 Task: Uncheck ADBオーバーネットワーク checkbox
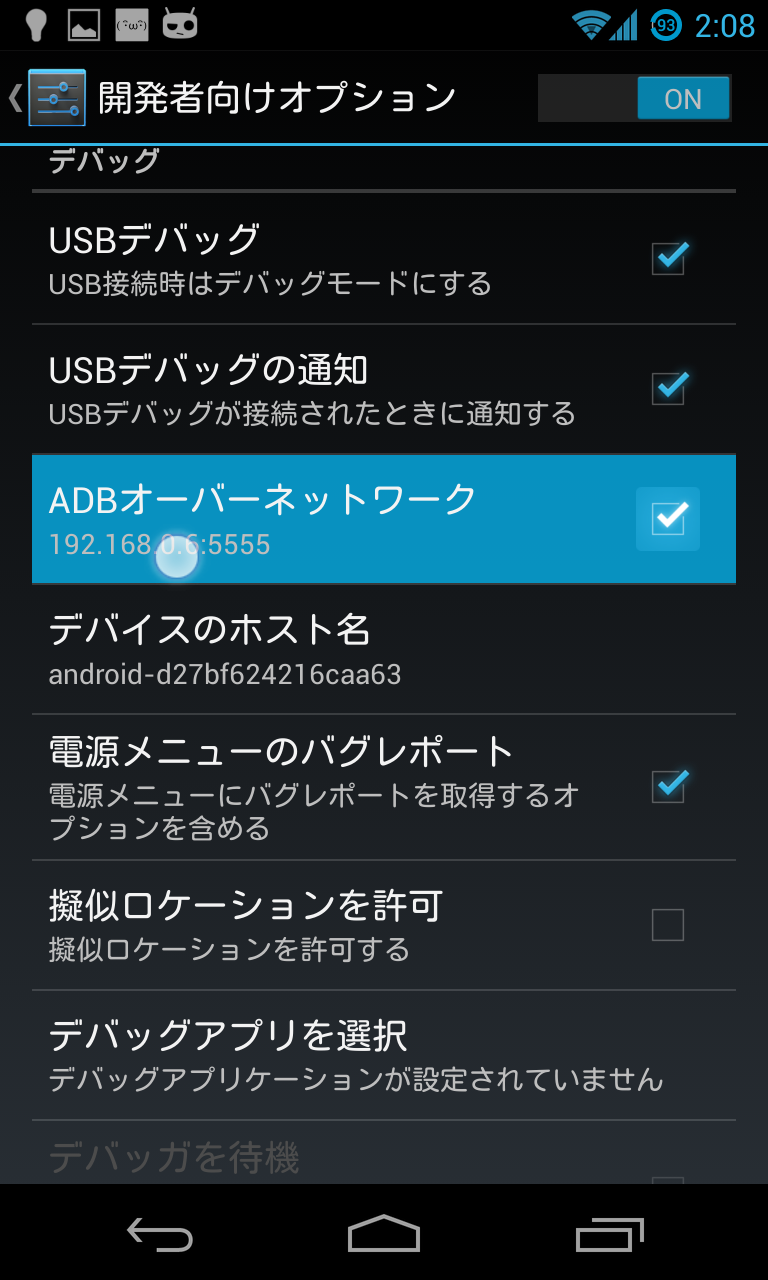pos(668,519)
